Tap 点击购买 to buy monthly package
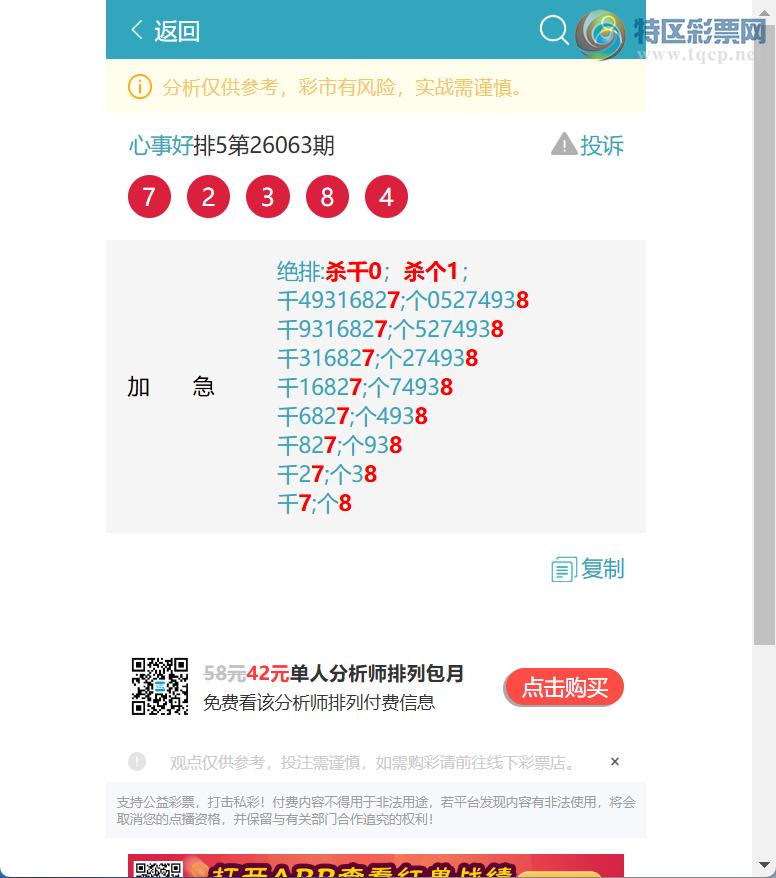This screenshot has width=776, height=878. pyautogui.click(x=564, y=687)
